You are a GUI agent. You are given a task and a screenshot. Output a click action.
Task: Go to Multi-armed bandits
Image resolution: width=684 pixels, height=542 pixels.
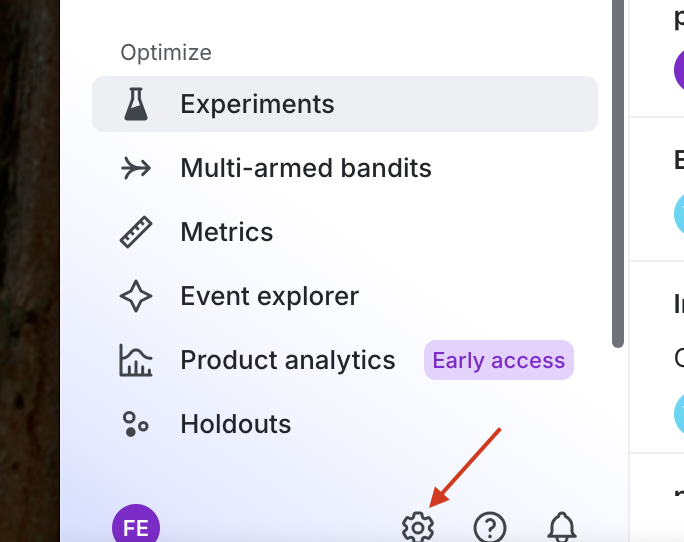(305, 168)
